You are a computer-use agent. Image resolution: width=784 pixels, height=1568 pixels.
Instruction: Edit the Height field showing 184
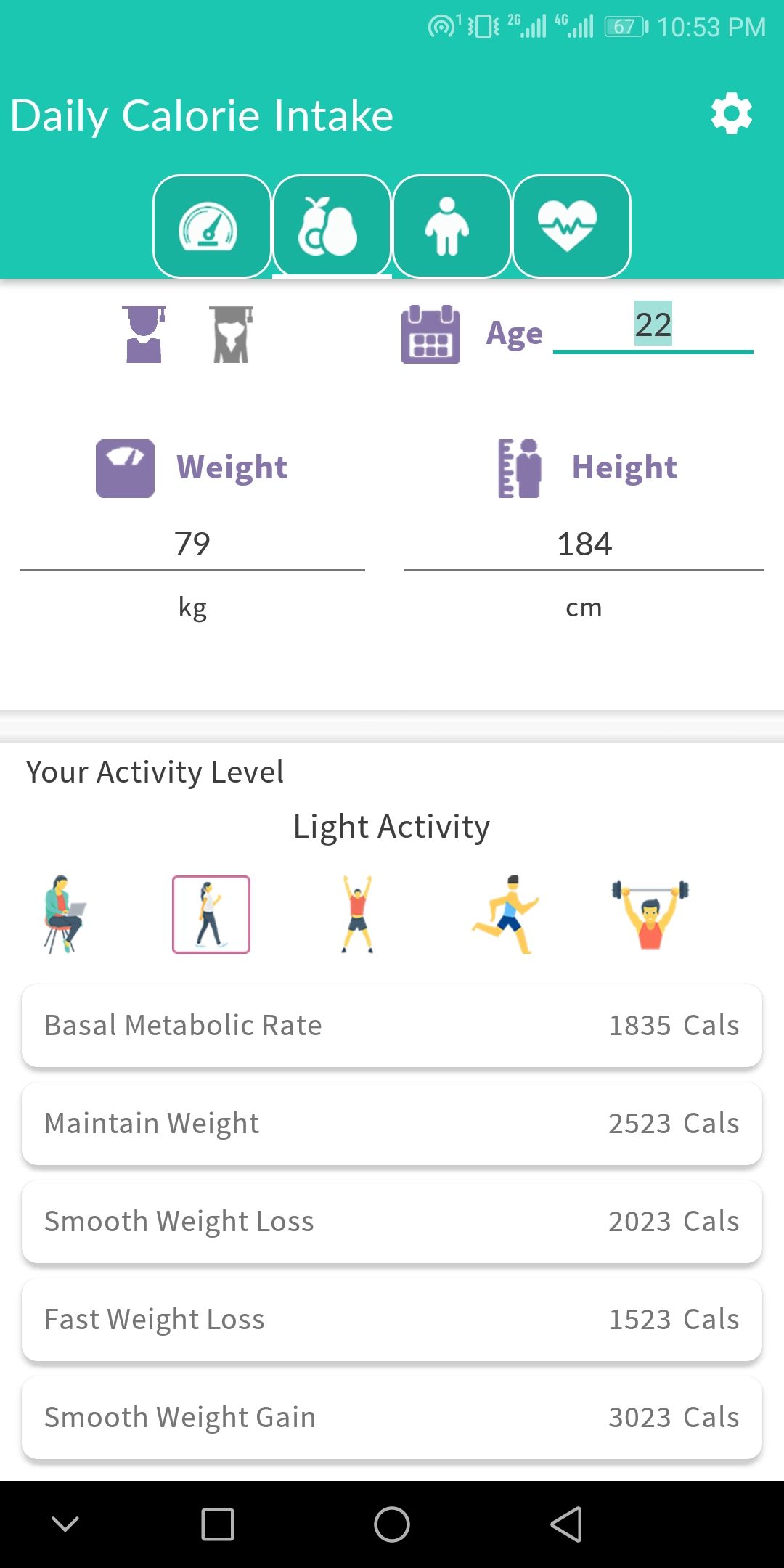584,544
